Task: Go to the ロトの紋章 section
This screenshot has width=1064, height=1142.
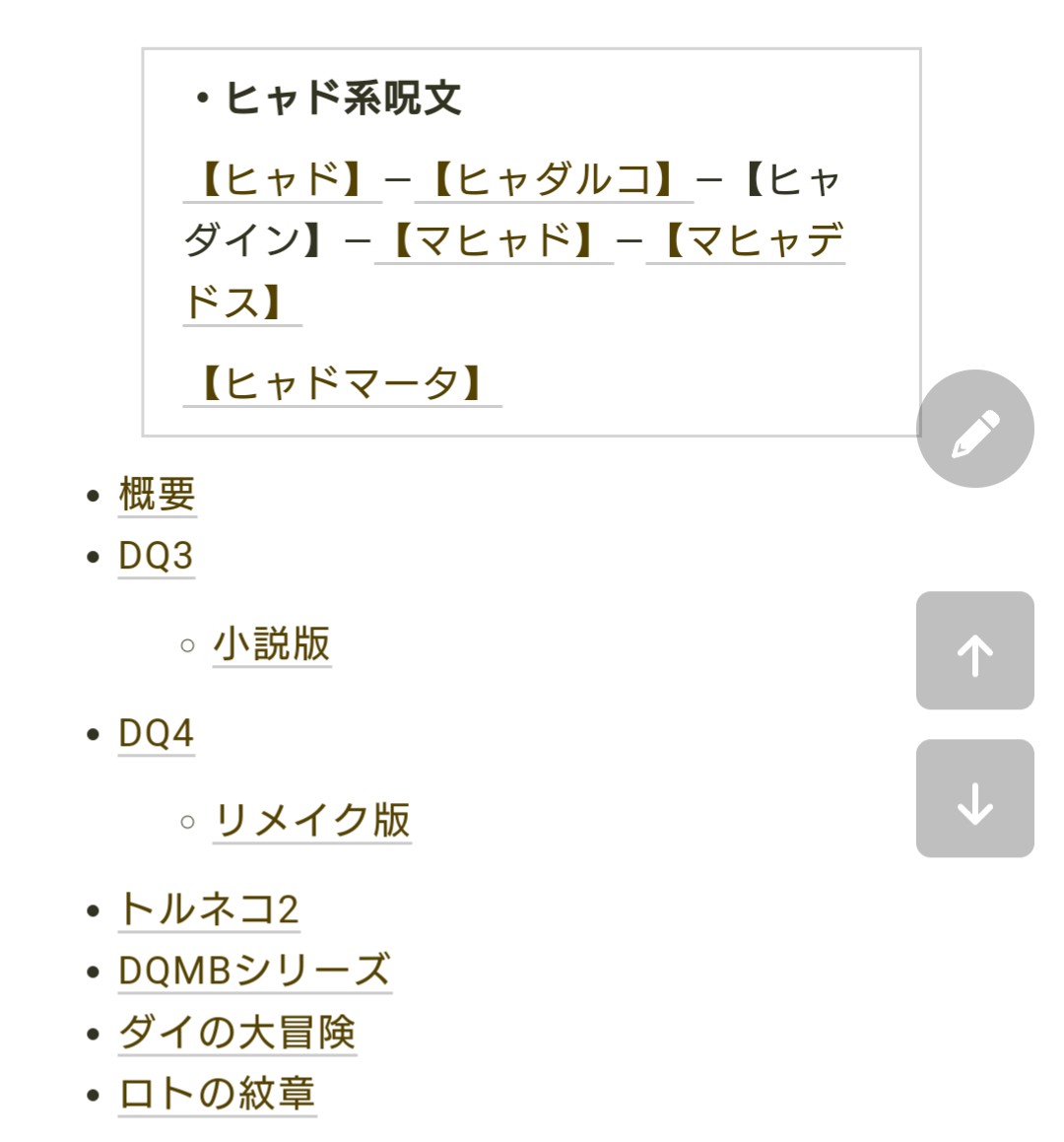Action: pos(217,1095)
